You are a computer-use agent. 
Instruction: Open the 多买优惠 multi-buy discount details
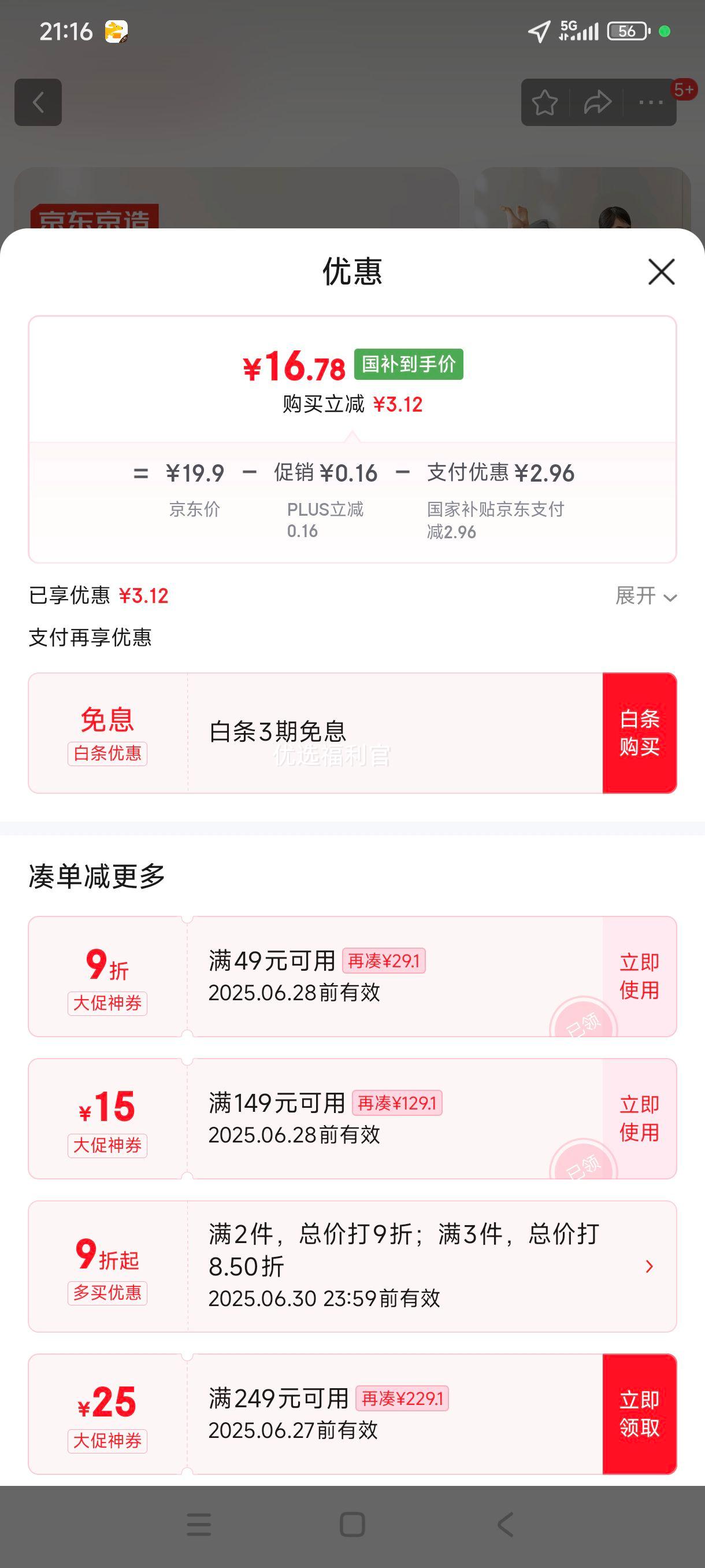(x=648, y=1267)
